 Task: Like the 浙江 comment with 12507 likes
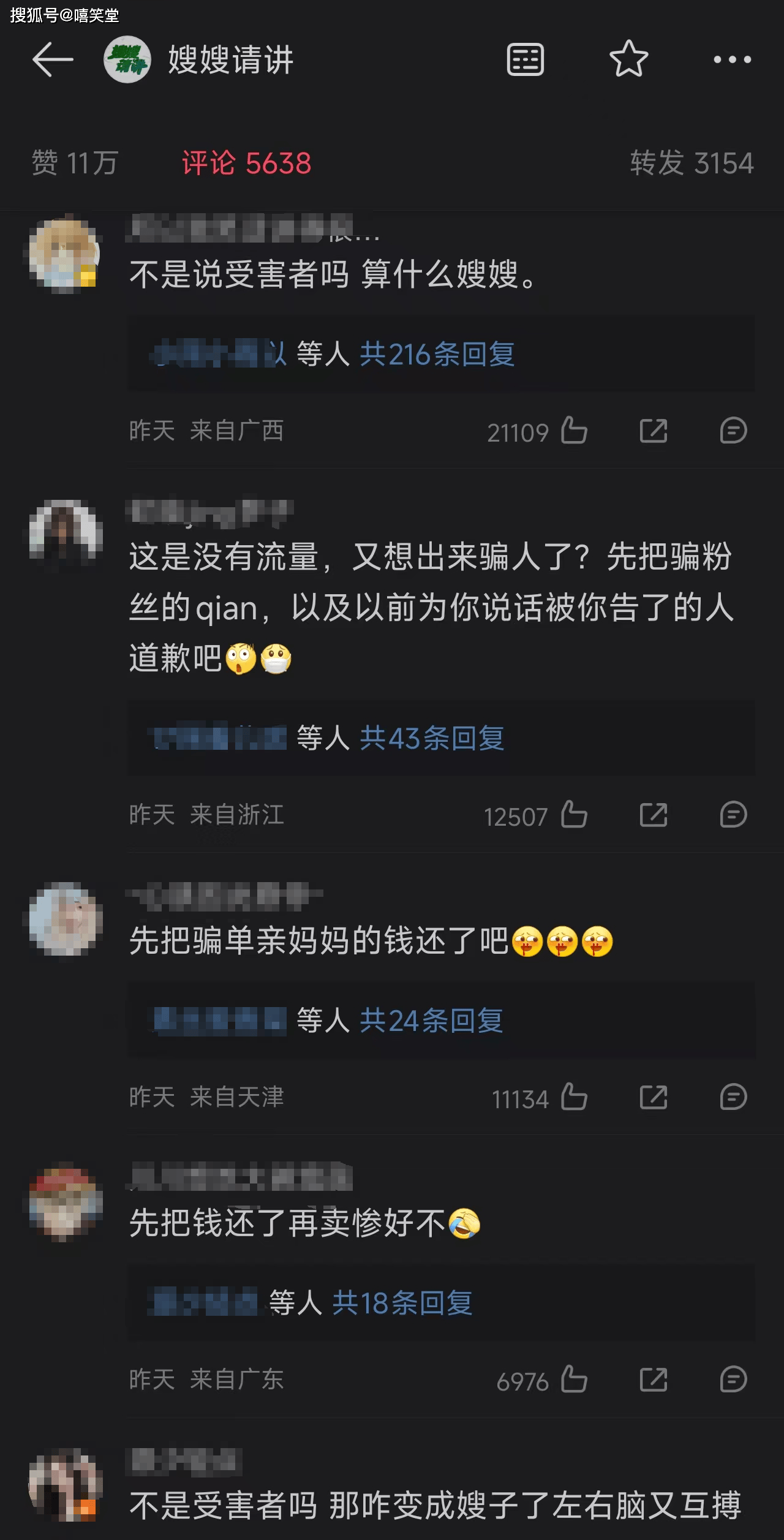click(x=574, y=815)
